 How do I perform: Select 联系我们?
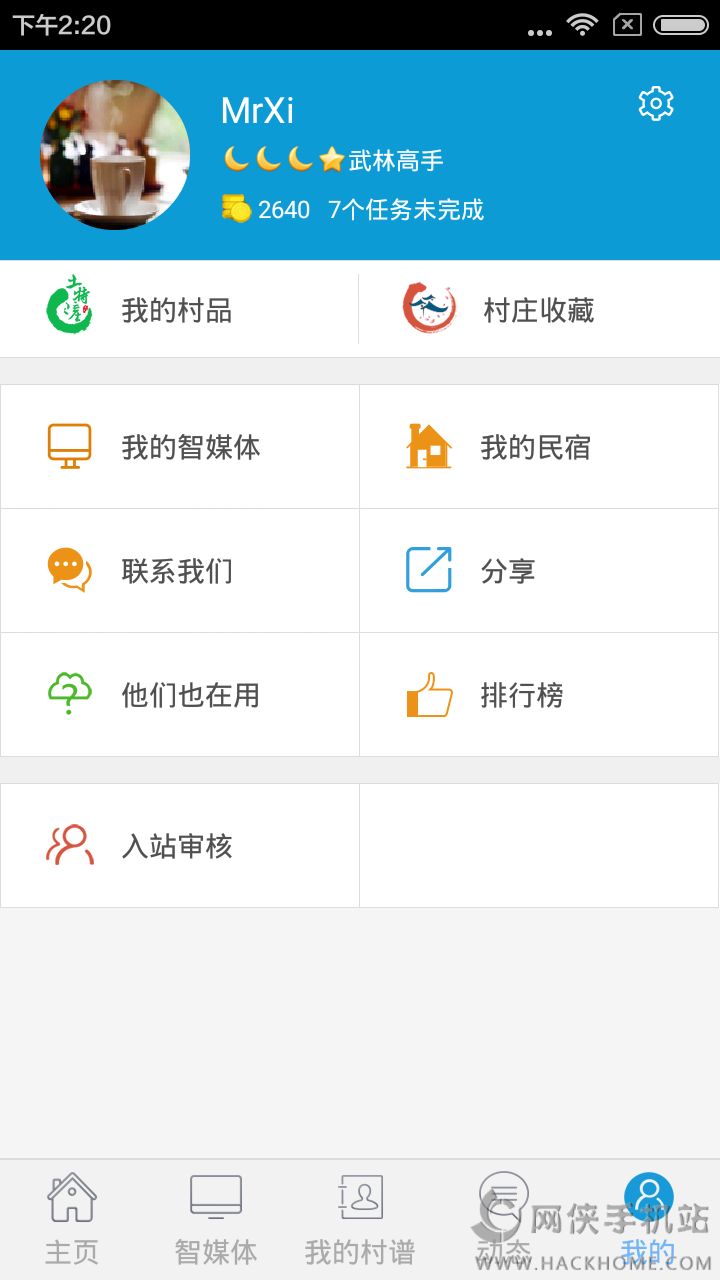[x=180, y=571]
